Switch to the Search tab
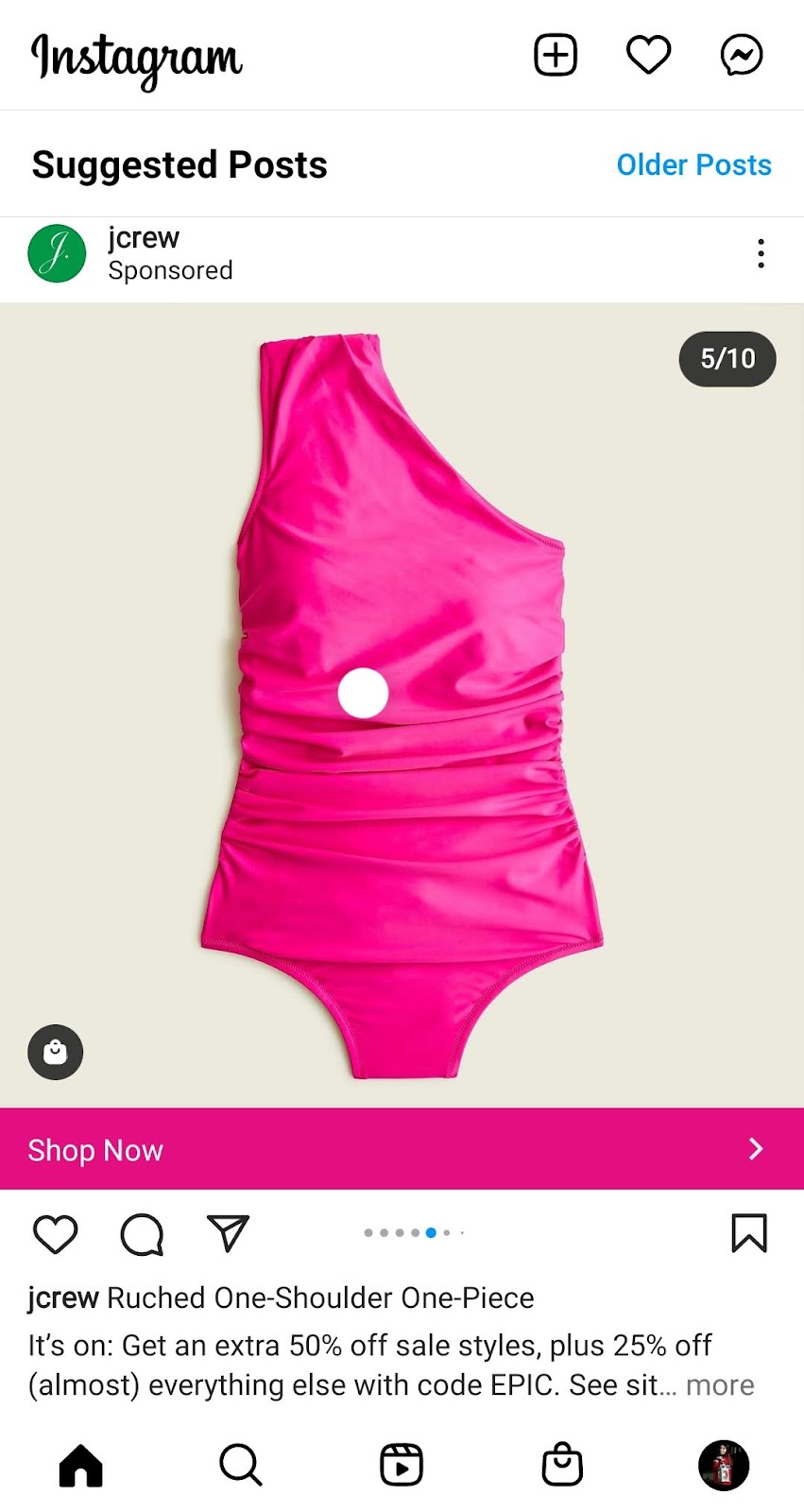The height and width of the screenshot is (1512, 804). (x=241, y=1466)
